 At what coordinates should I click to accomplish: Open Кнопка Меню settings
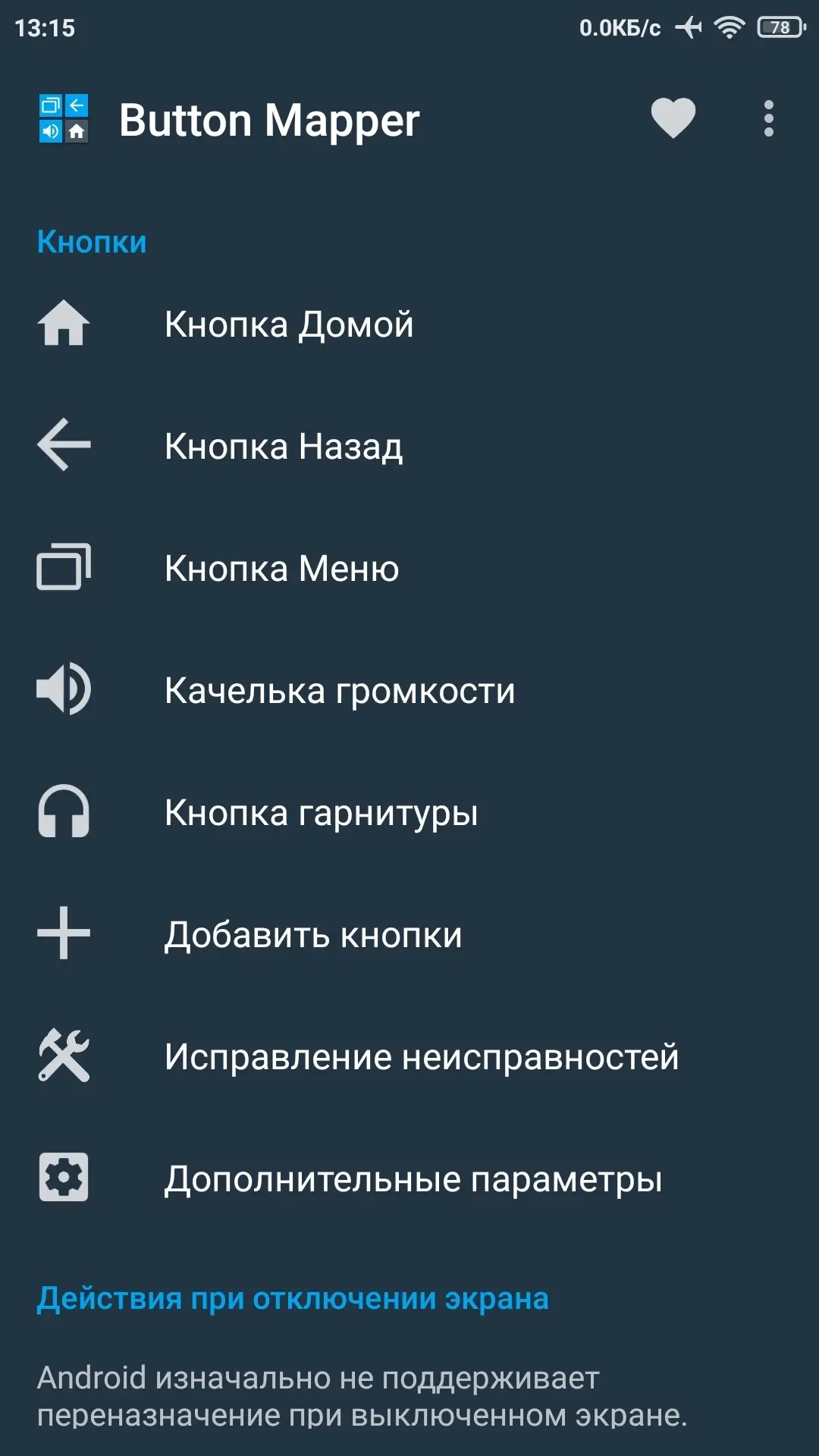pyautogui.click(x=409, y=568)
